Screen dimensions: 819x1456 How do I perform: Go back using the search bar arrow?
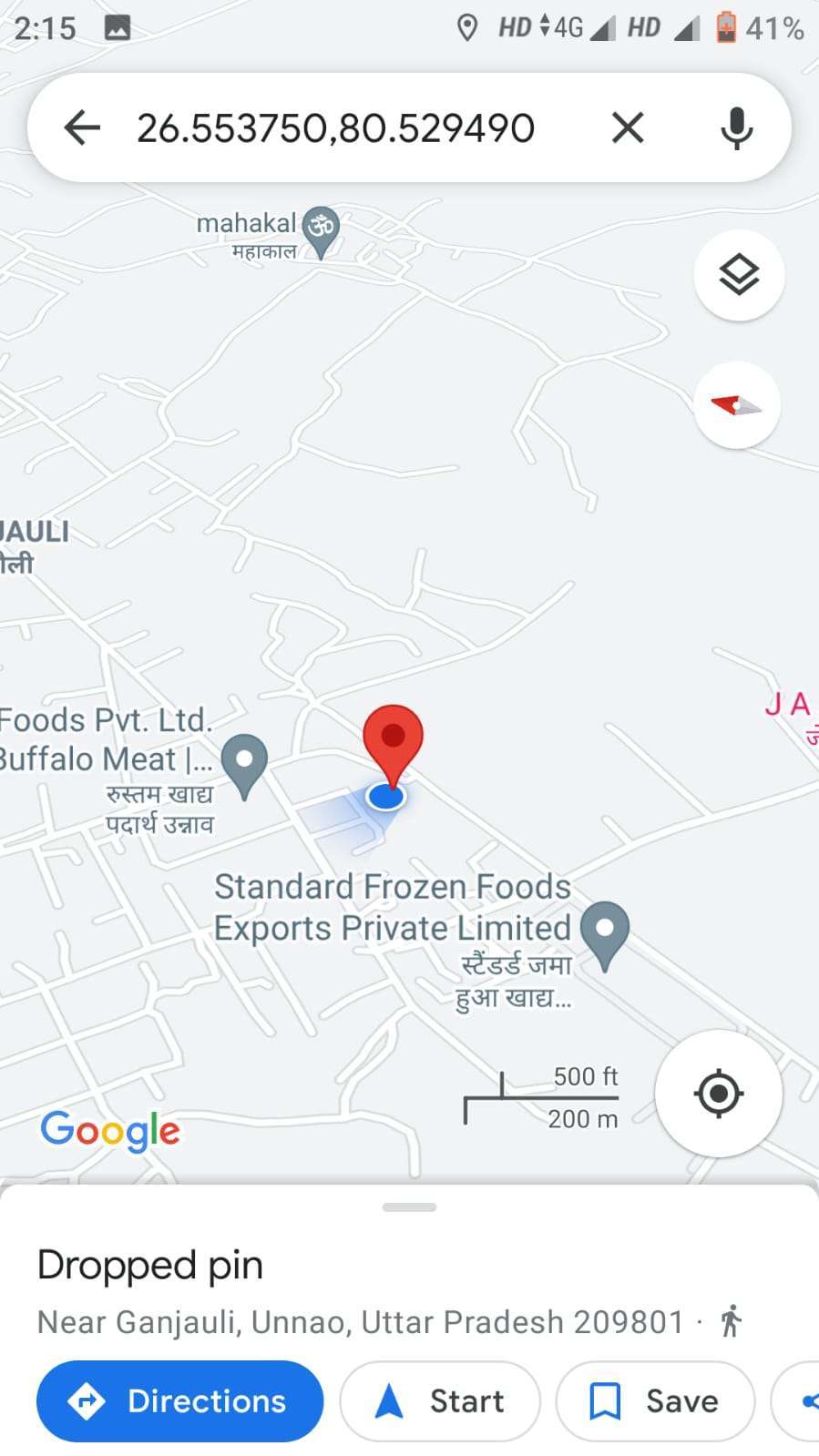pyautogui.click(x=82, y=127)
